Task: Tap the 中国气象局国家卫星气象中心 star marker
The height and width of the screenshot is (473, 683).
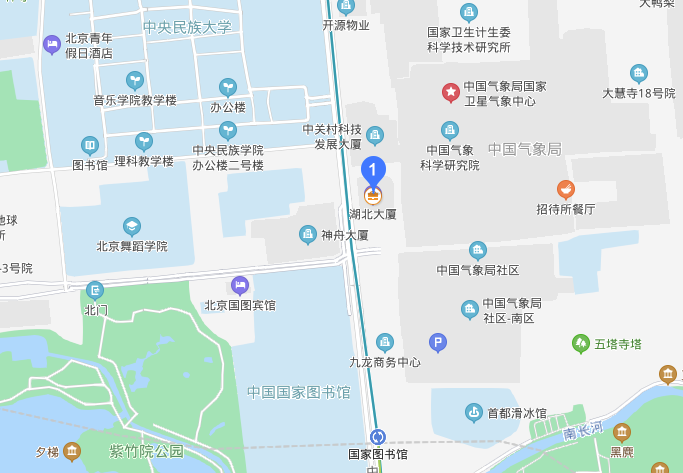Action: click(x=451, y=93)
